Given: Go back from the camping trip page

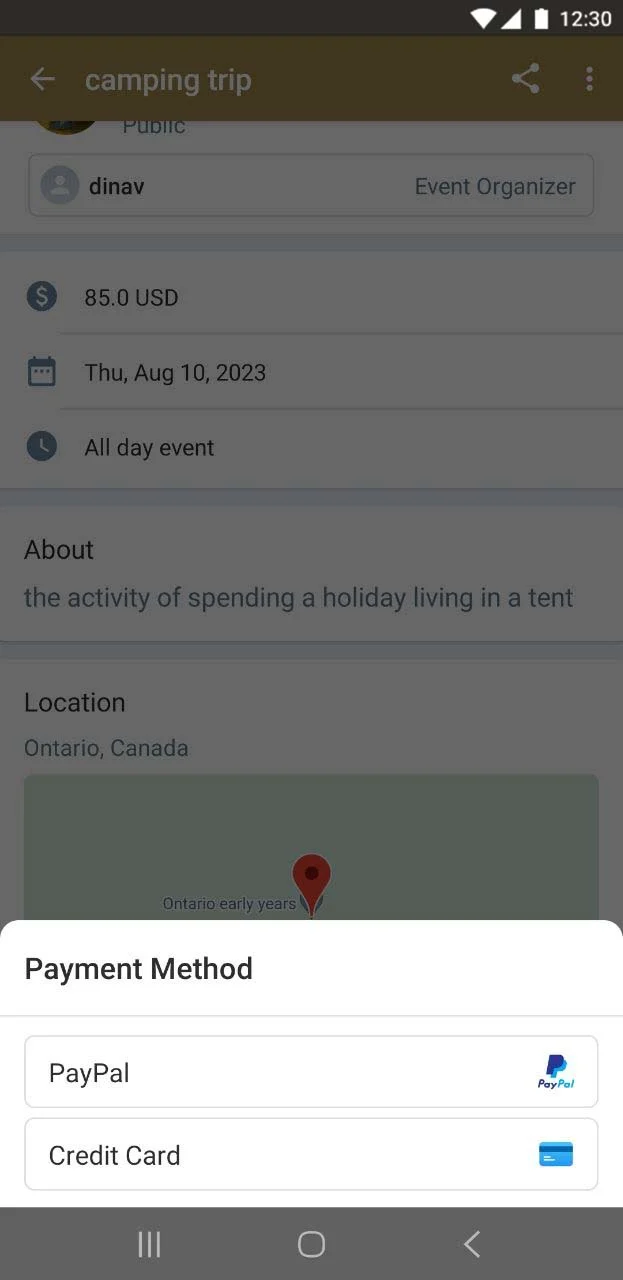Looking at the screenshot, I should coord(42,80).
